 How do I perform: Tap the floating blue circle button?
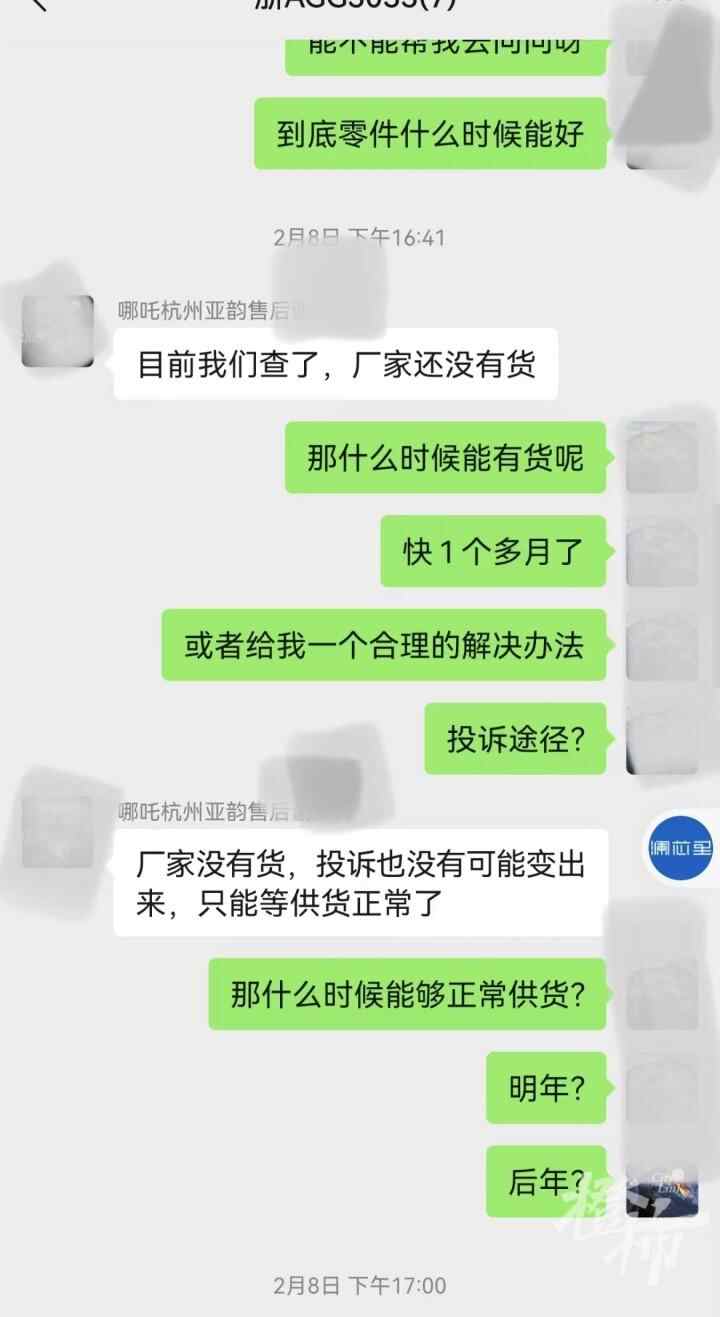[x=681, y=848]
